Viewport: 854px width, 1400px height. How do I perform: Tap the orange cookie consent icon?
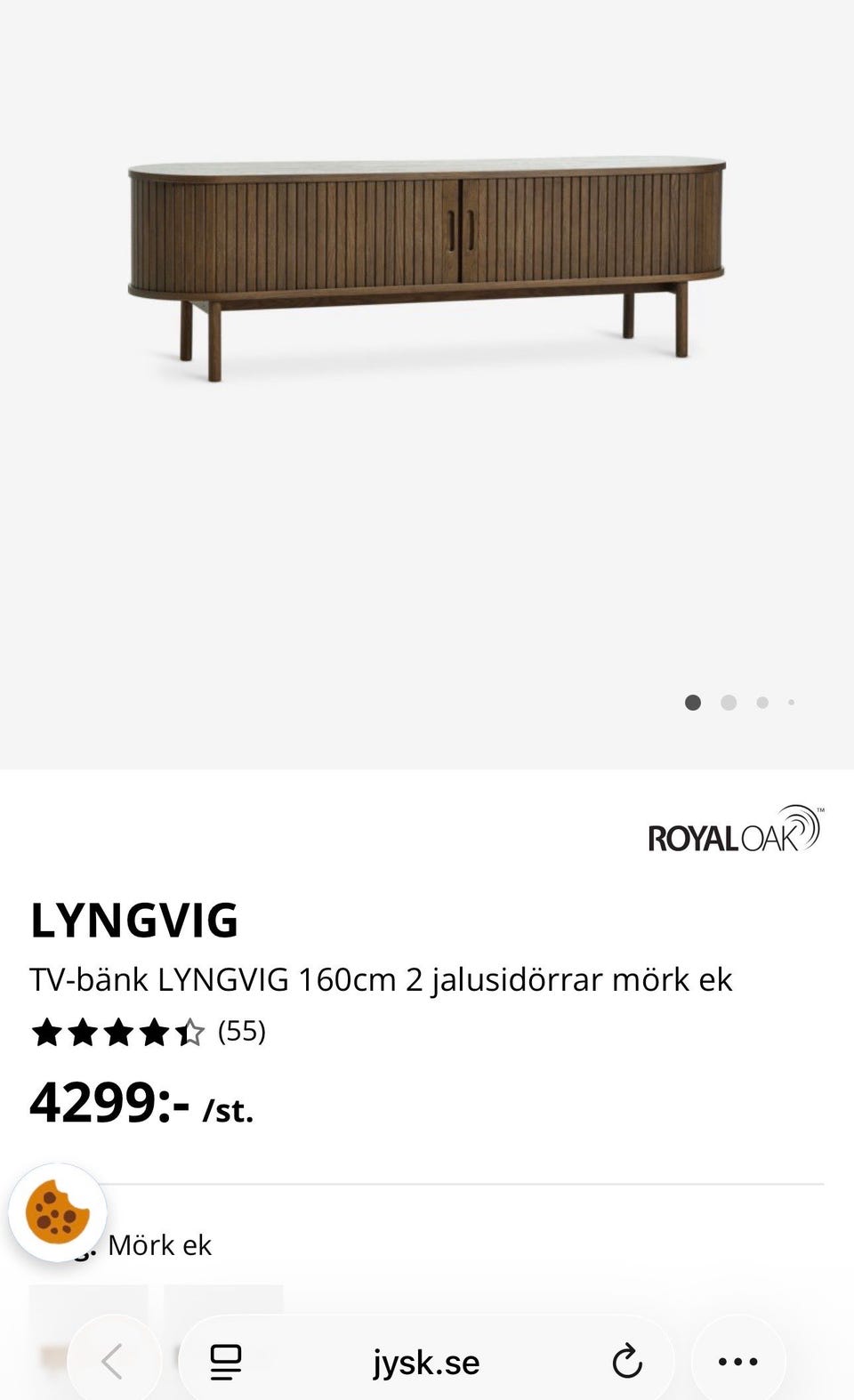click(x=56, y=1211)
